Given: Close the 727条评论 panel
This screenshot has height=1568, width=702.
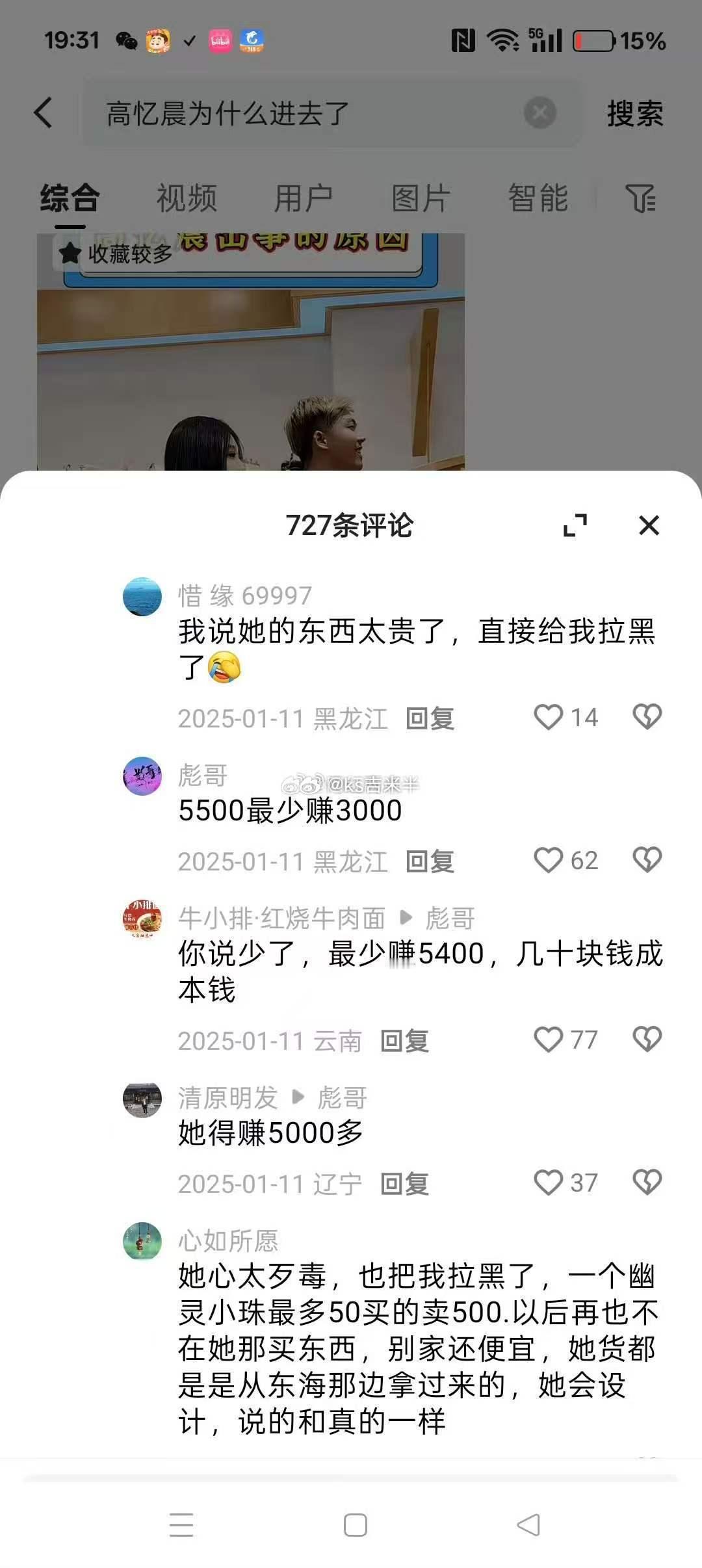Looking at the screenshot, I should pos(648,527).
